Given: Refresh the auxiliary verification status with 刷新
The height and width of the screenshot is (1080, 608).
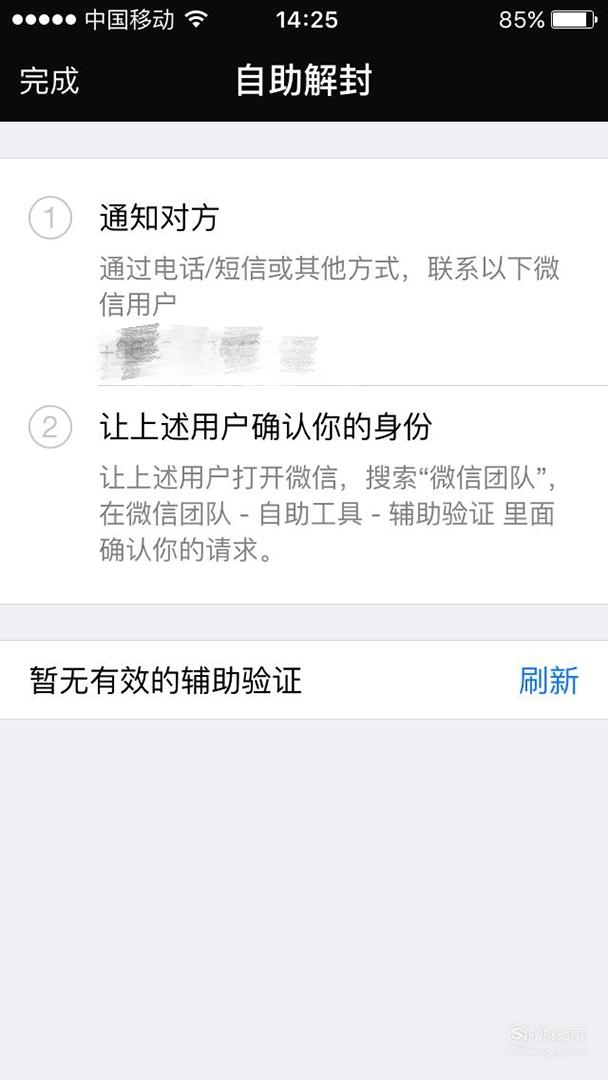Looking at the screenshot, I should (x=548, y=681).
